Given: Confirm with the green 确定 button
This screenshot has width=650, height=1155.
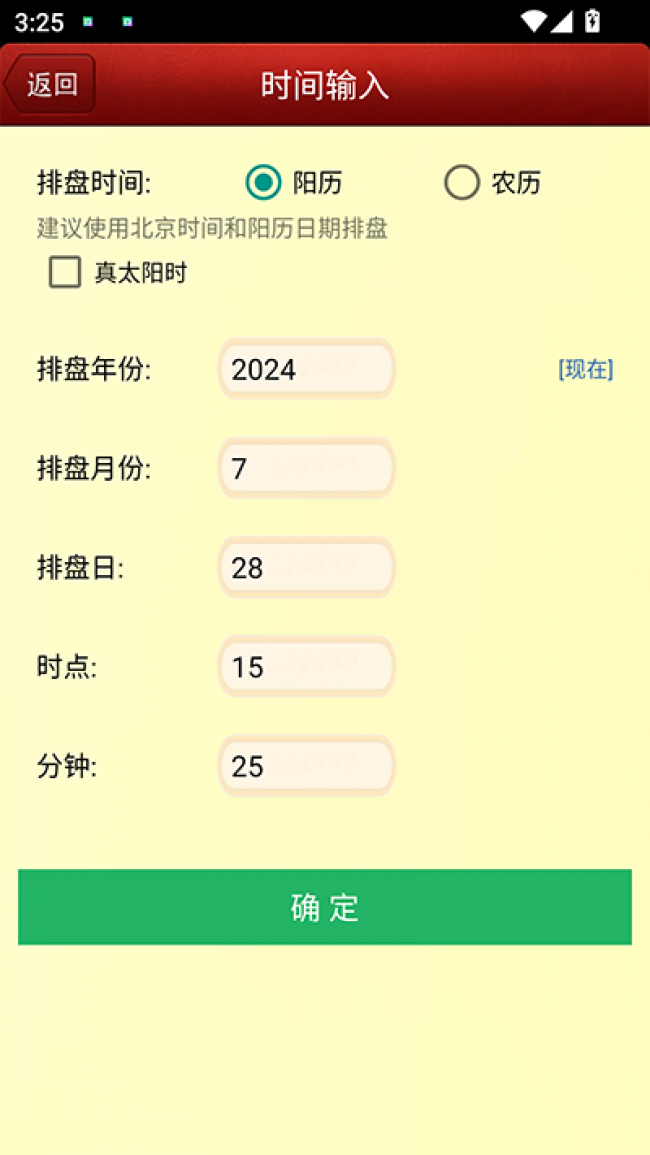Looking at the screenshot, I should click(325, 907).
